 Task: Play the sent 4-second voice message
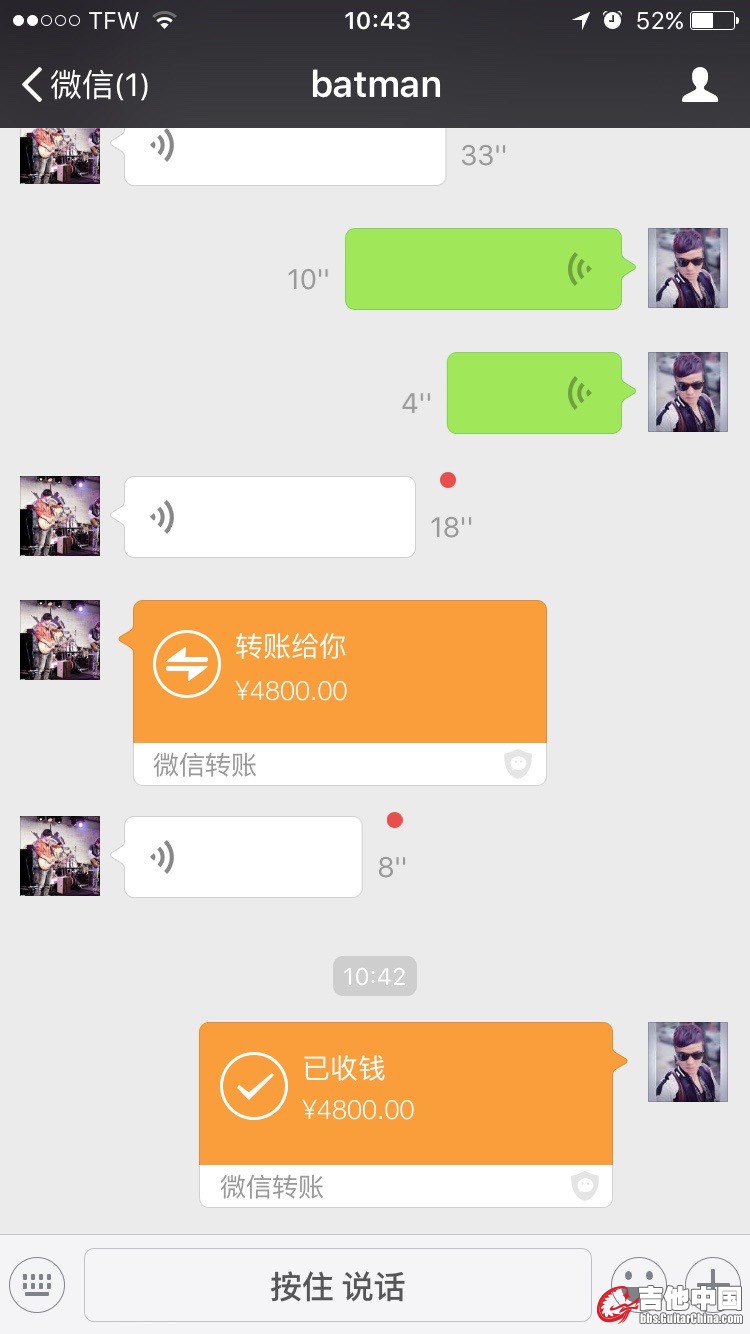click(534, 393)
